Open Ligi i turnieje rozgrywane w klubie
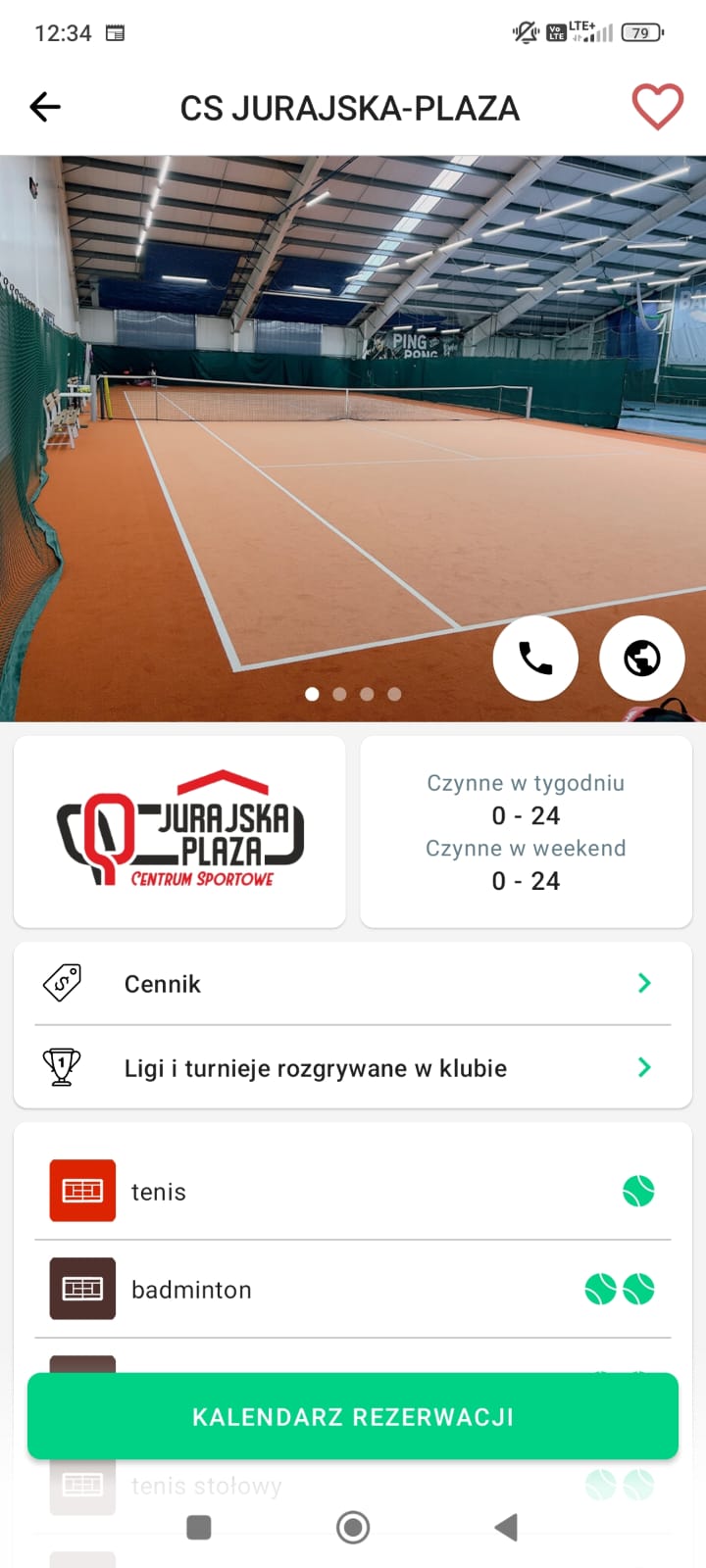The height and width of the screenshot is (1568, 706). pyautogui.click(x=353, y=1068)
